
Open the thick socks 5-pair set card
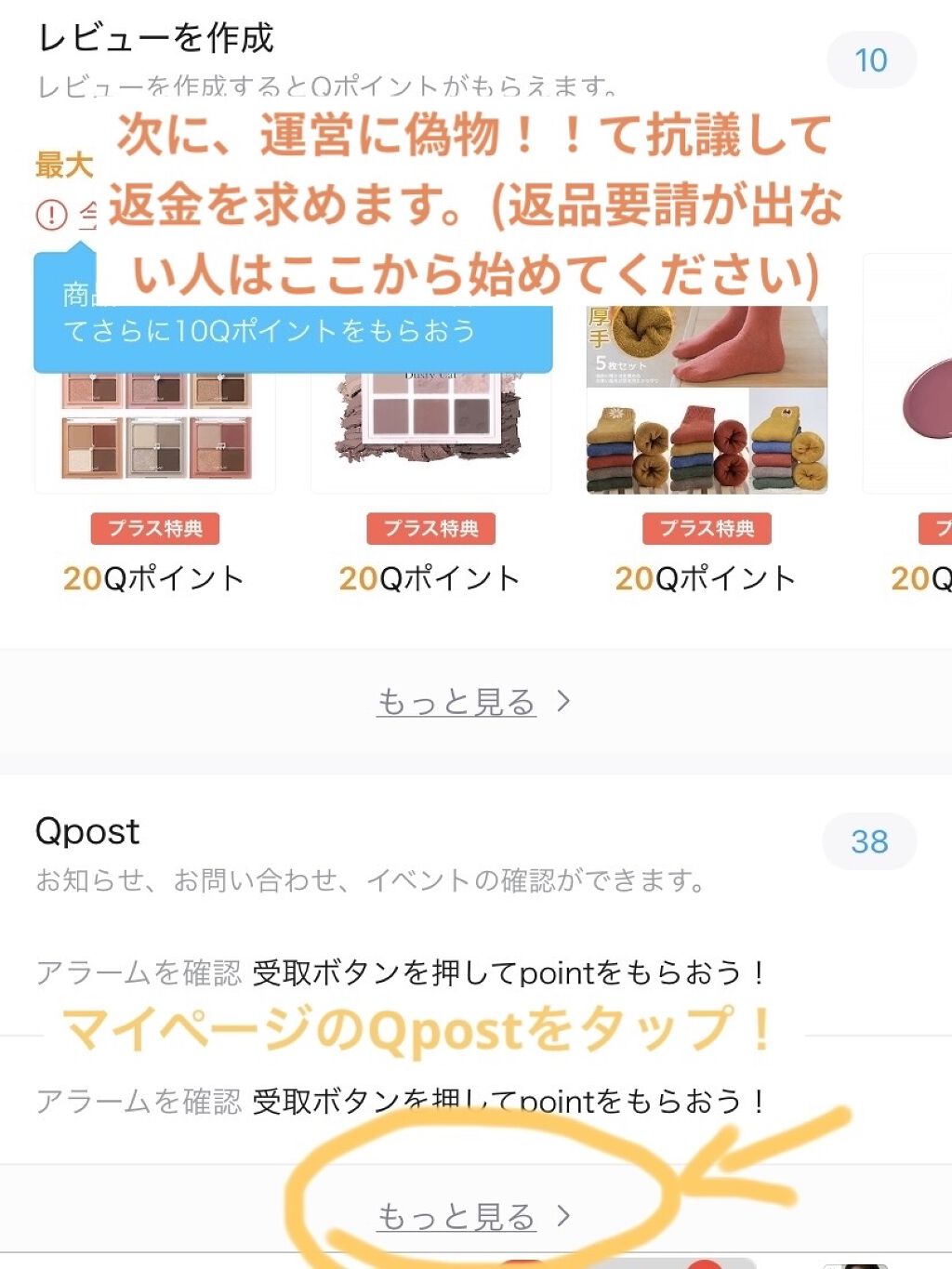(x=707, y=400)
